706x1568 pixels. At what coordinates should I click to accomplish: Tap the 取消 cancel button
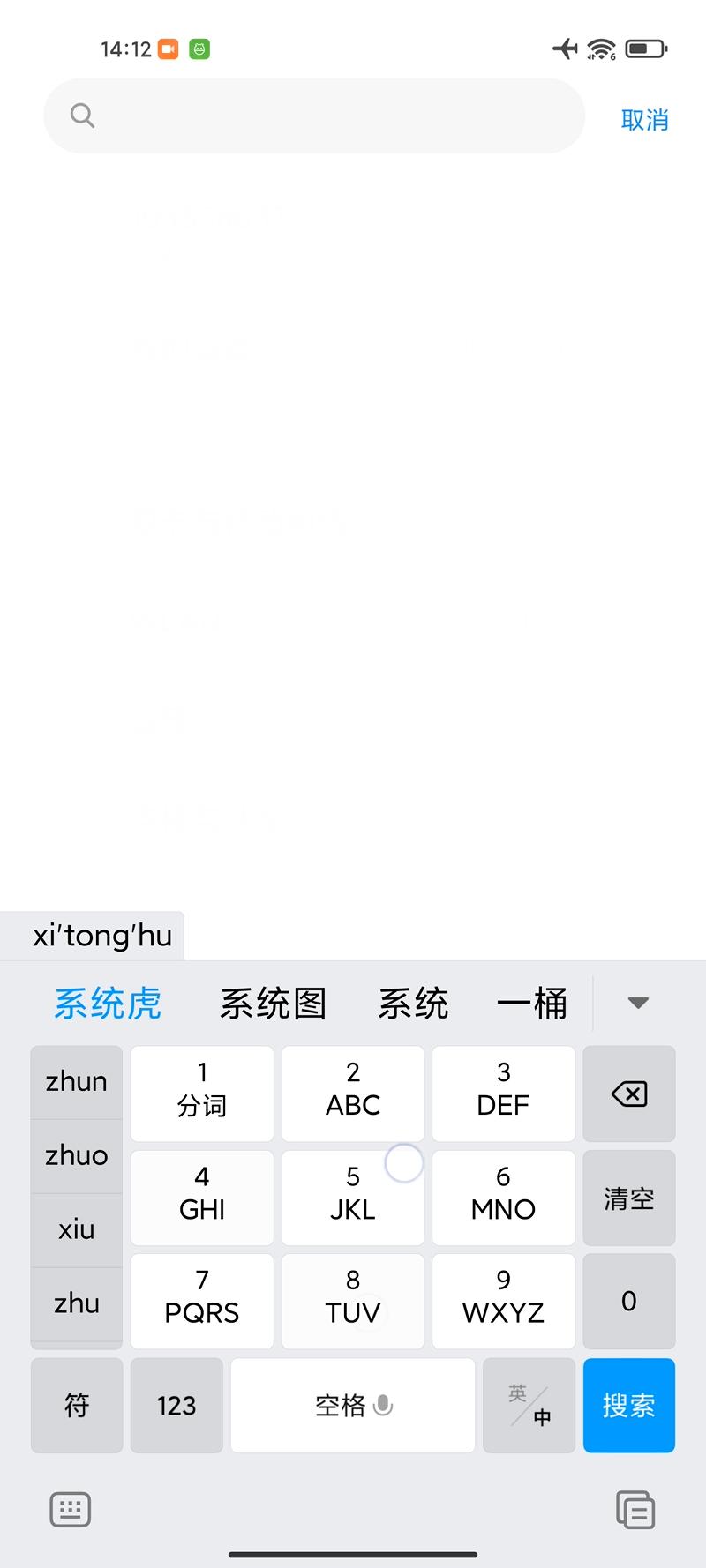pyautogui.click(x=645, y=119)
